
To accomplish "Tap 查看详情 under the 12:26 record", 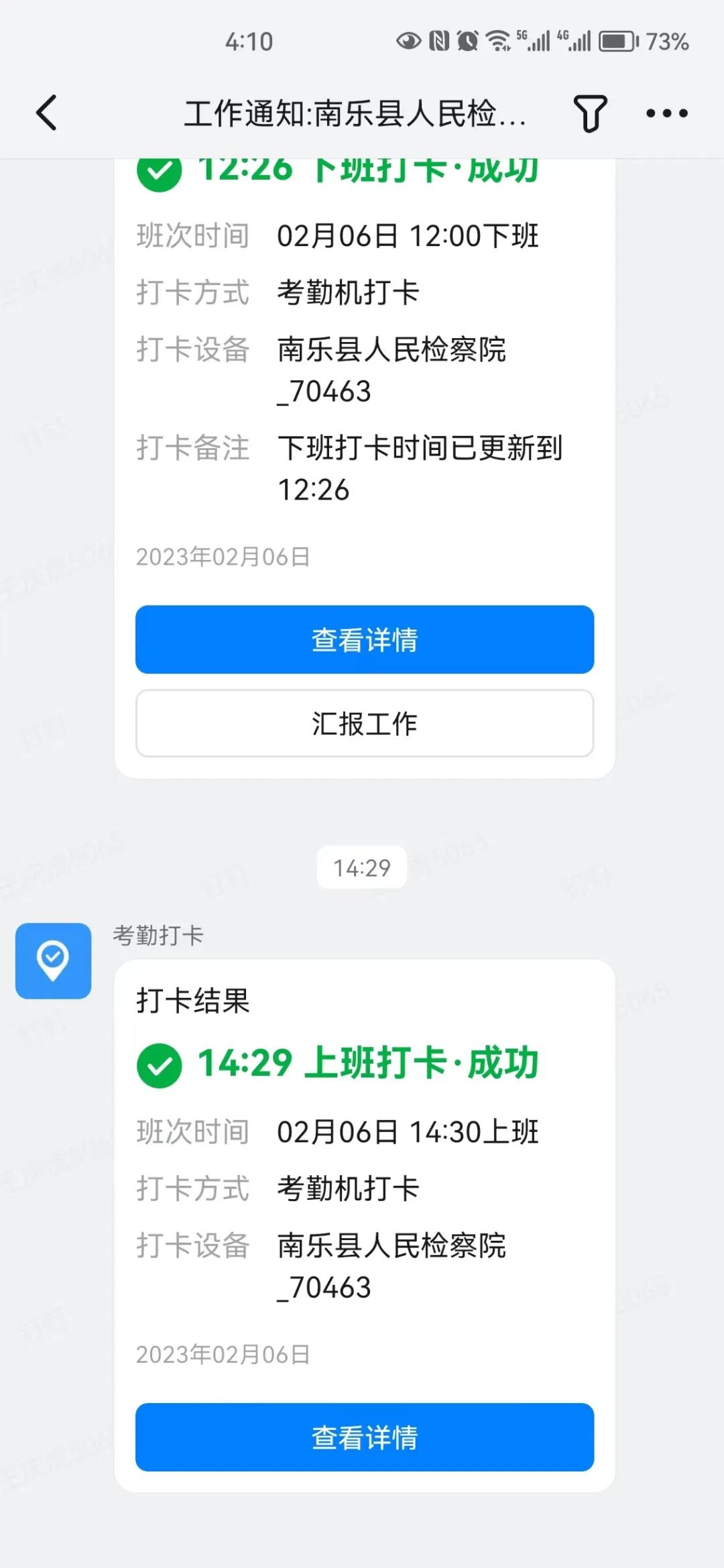I will point(365,639).
